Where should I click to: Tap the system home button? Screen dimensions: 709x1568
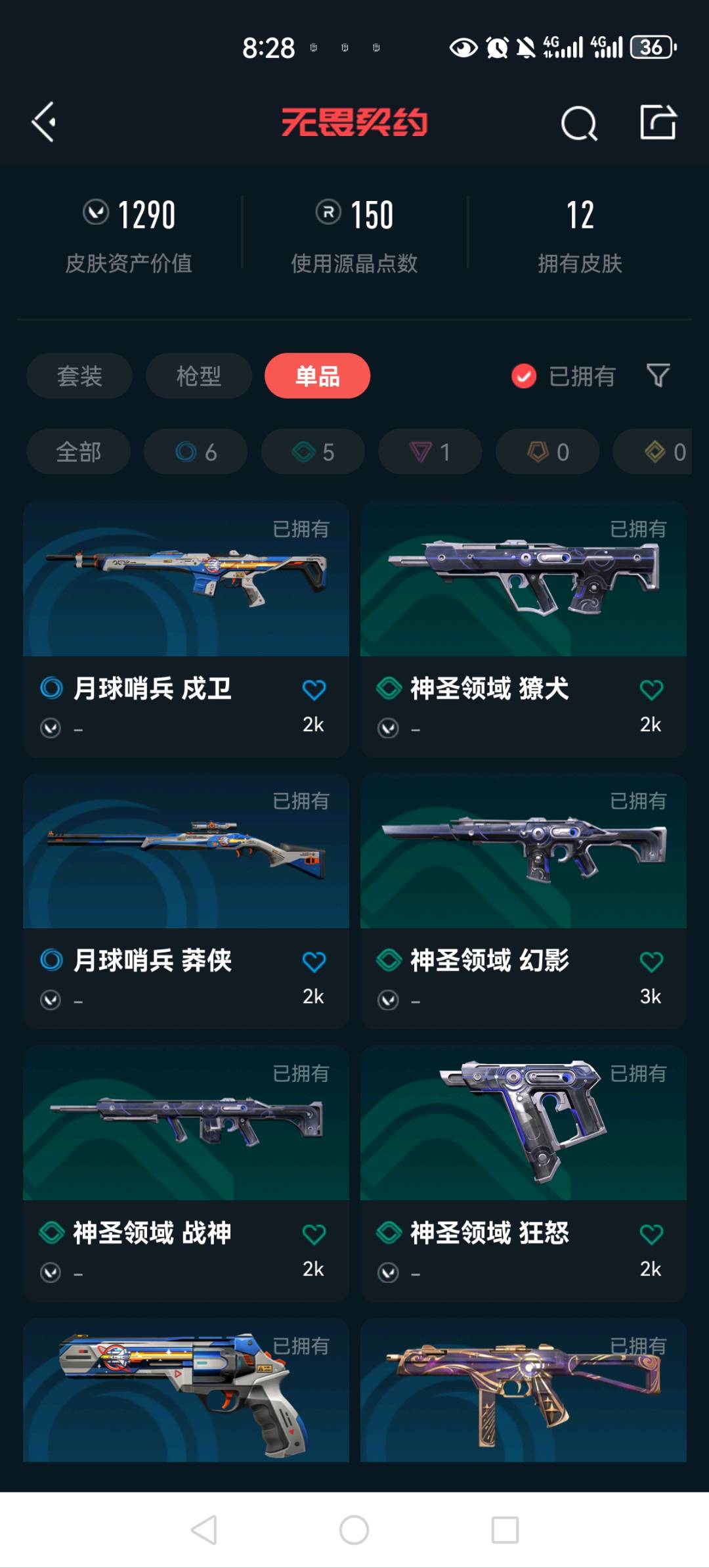(x=354, y=1530)
